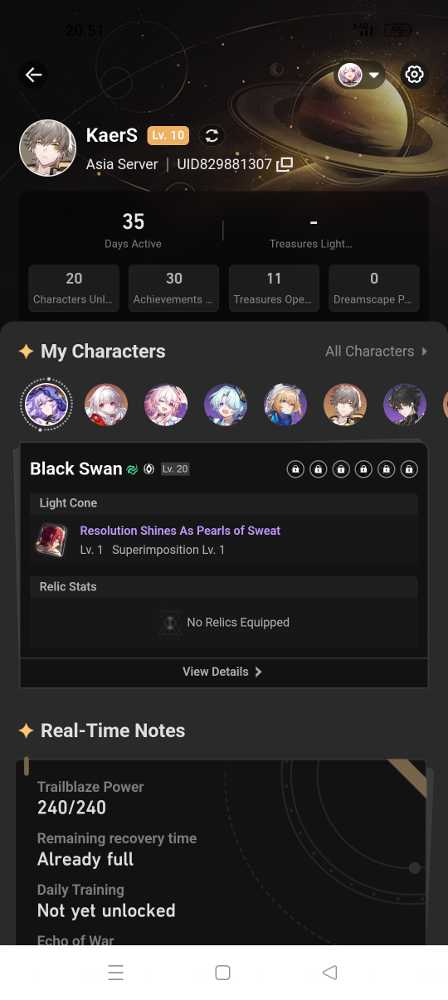The width and height of the screenshot is (448, 1000).
Task: Tap the system home button
Action: 223,973
